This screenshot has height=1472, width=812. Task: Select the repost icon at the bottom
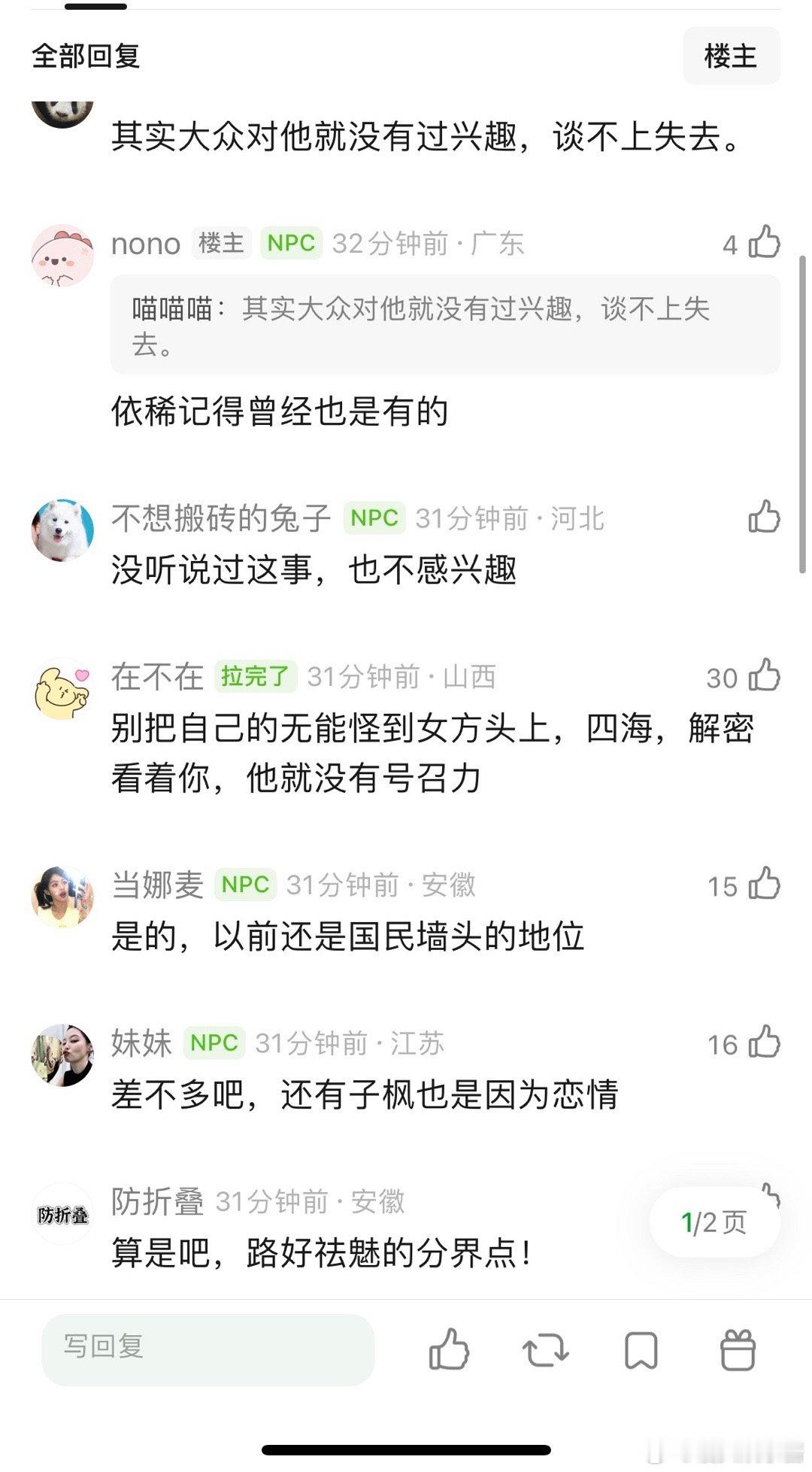(x=544, y=1350)
